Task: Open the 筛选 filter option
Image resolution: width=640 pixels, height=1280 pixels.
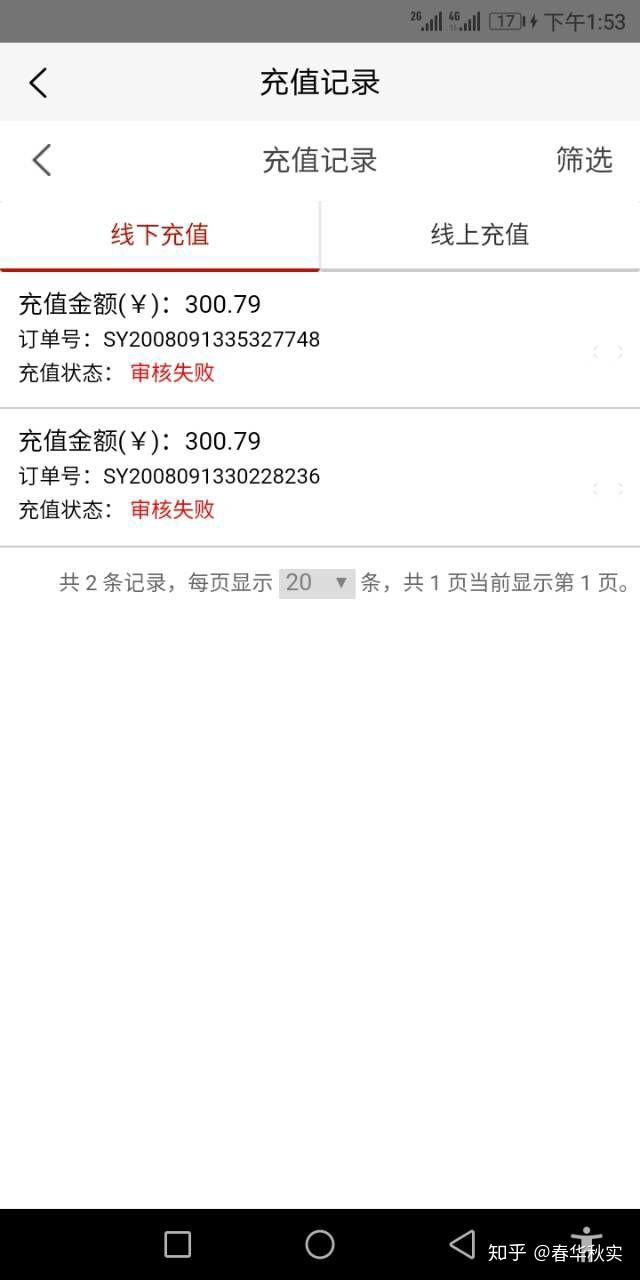Action: [584, 160]
